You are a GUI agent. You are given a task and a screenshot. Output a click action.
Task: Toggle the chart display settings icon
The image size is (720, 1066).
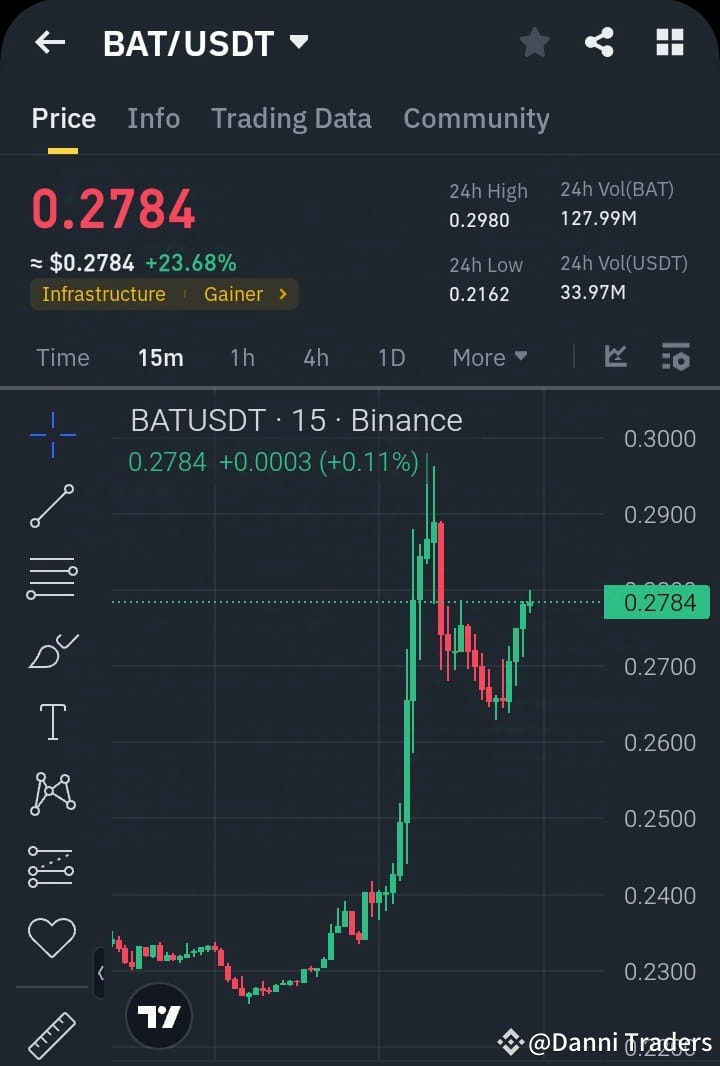pos(675,356)
